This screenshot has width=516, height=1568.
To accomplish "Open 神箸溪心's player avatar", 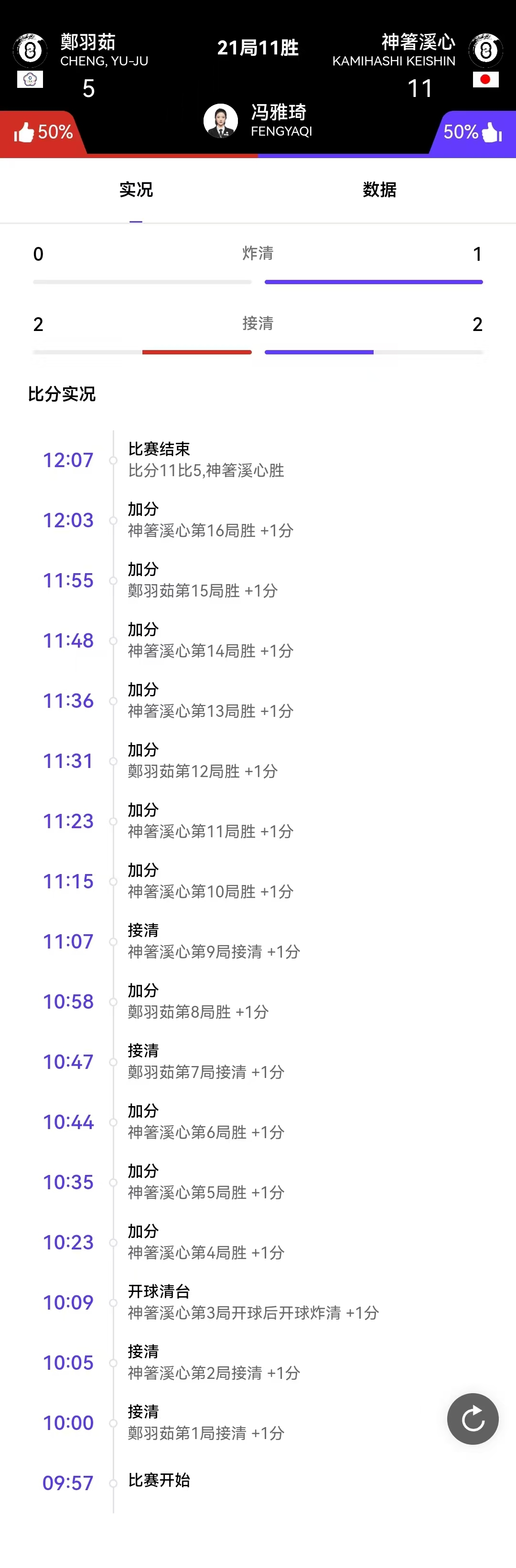I will click(485, 51).
